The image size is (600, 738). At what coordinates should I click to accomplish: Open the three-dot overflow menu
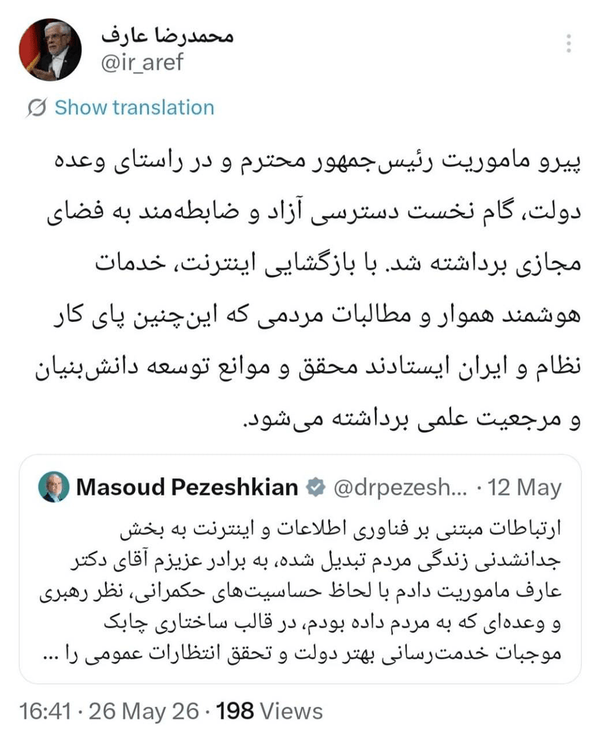[x=568, y=44]
